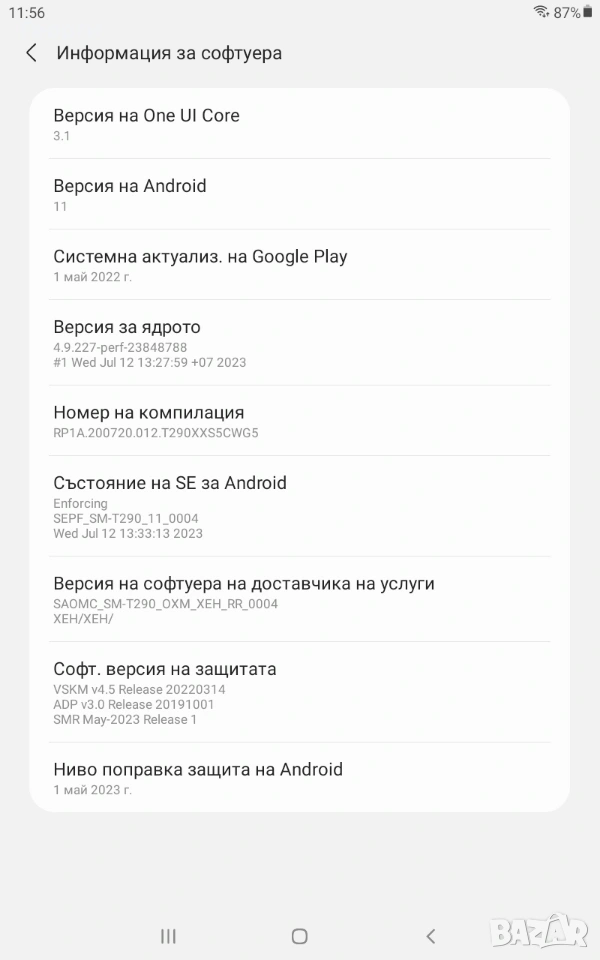Tap the Версия на Android row

tap(300, 194)
